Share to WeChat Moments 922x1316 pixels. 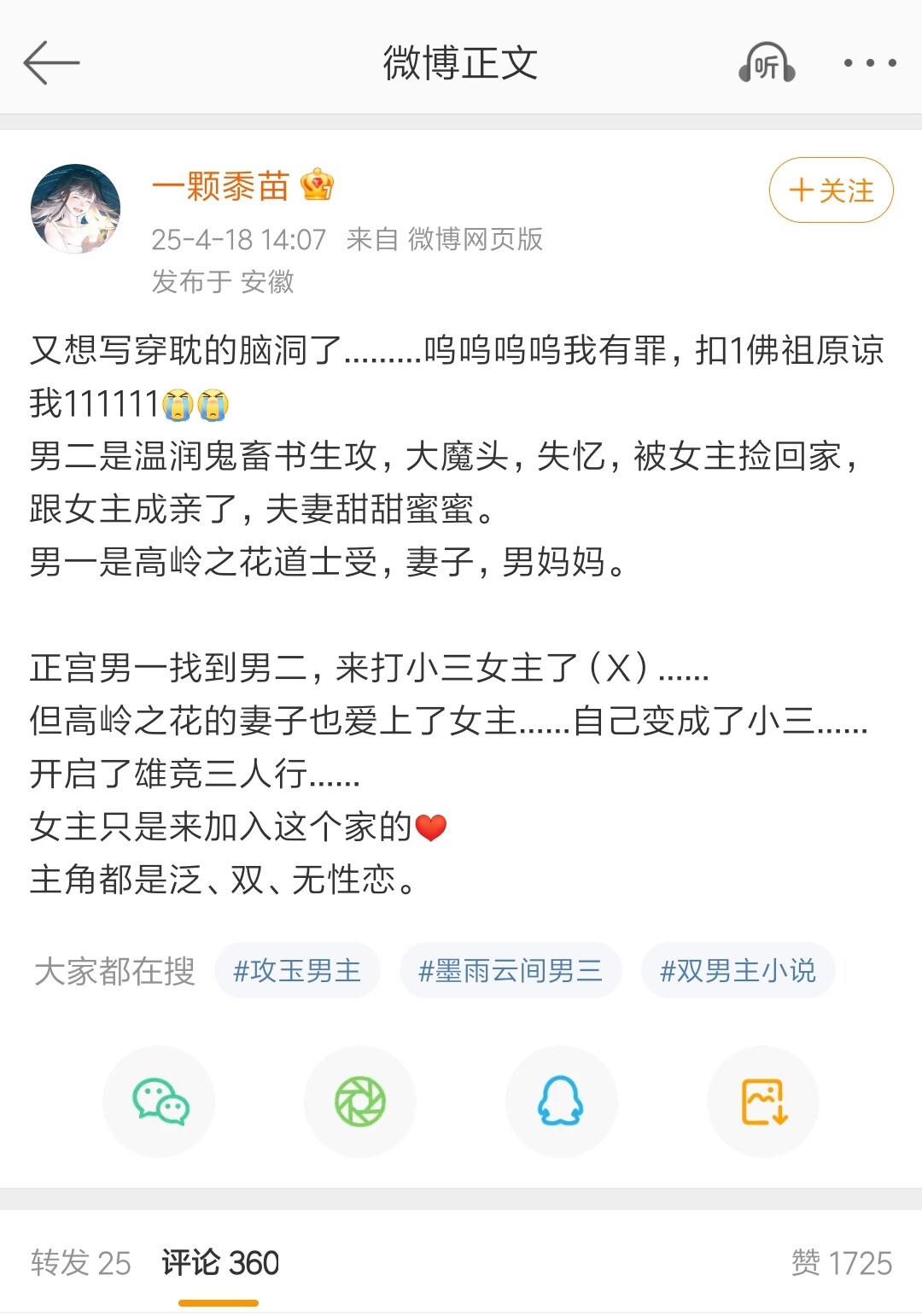point(360,1102)
